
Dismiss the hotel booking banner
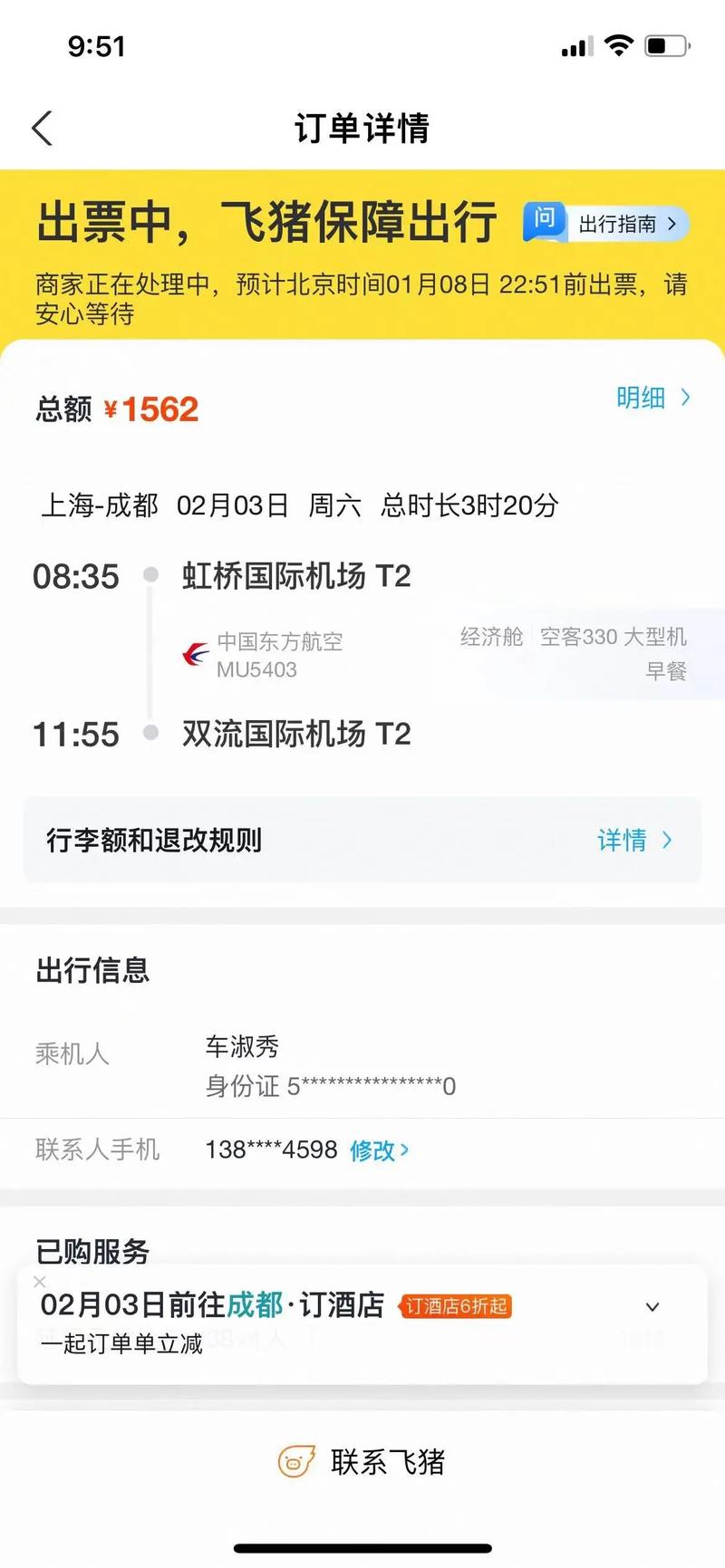39,1282
